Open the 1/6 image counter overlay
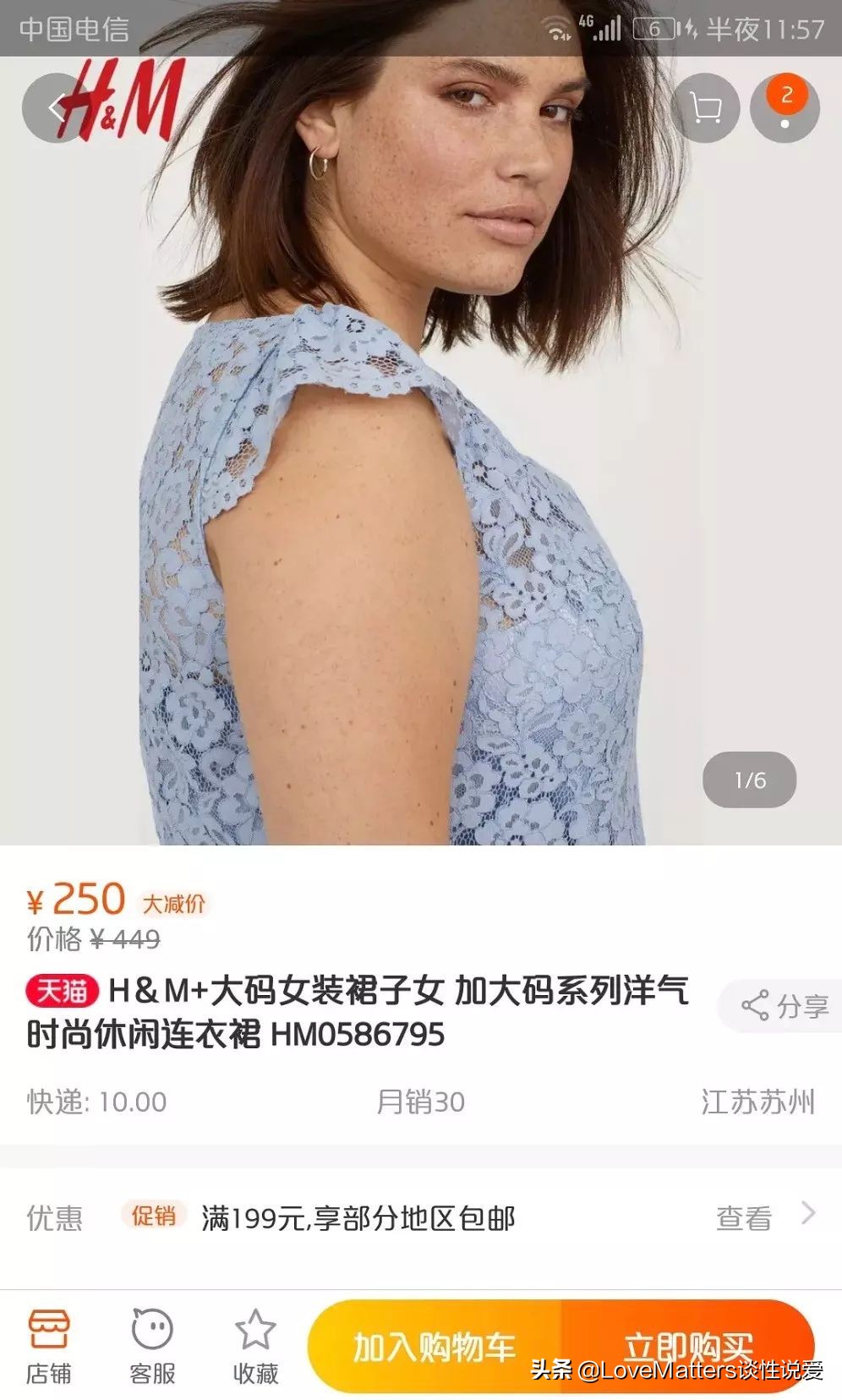Image resolution: width=842 pixels, height=1400 pixels. [x=748, y=780]
